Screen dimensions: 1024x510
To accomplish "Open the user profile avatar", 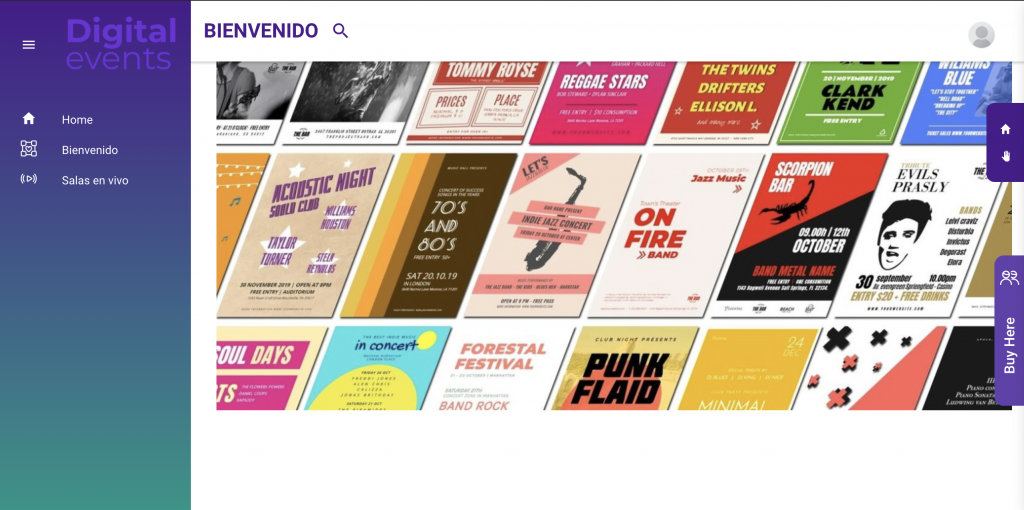I will 981,35.
